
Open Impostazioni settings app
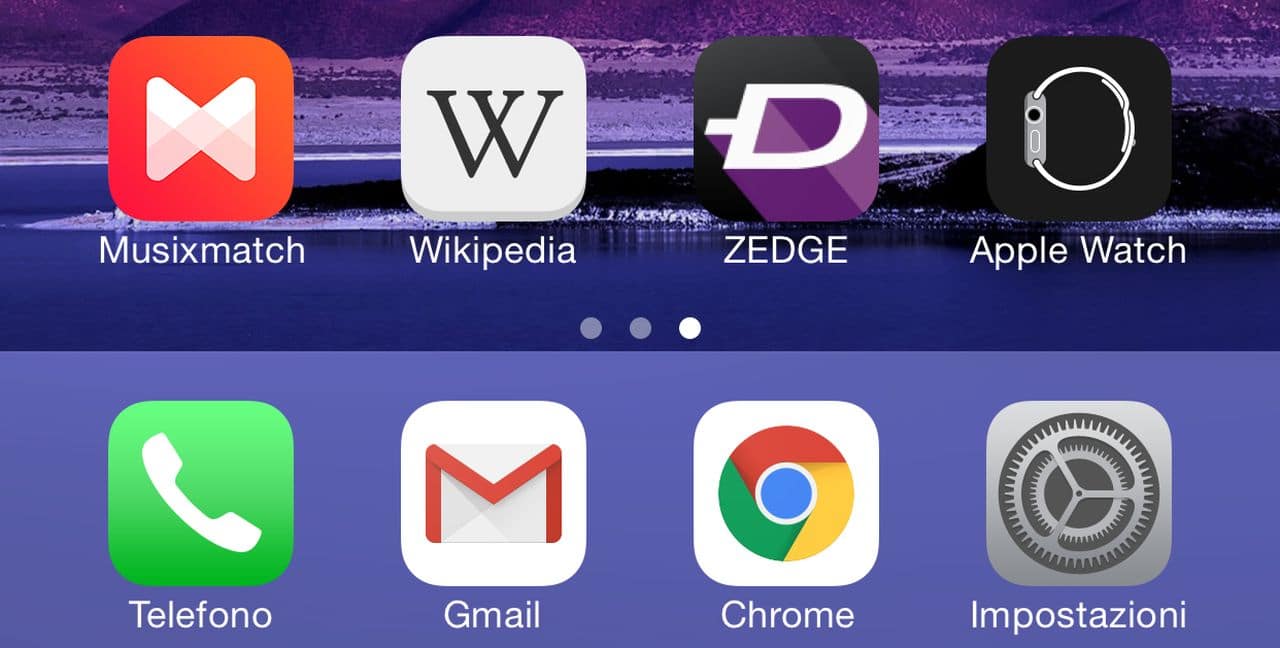(x=1078, y=493)
